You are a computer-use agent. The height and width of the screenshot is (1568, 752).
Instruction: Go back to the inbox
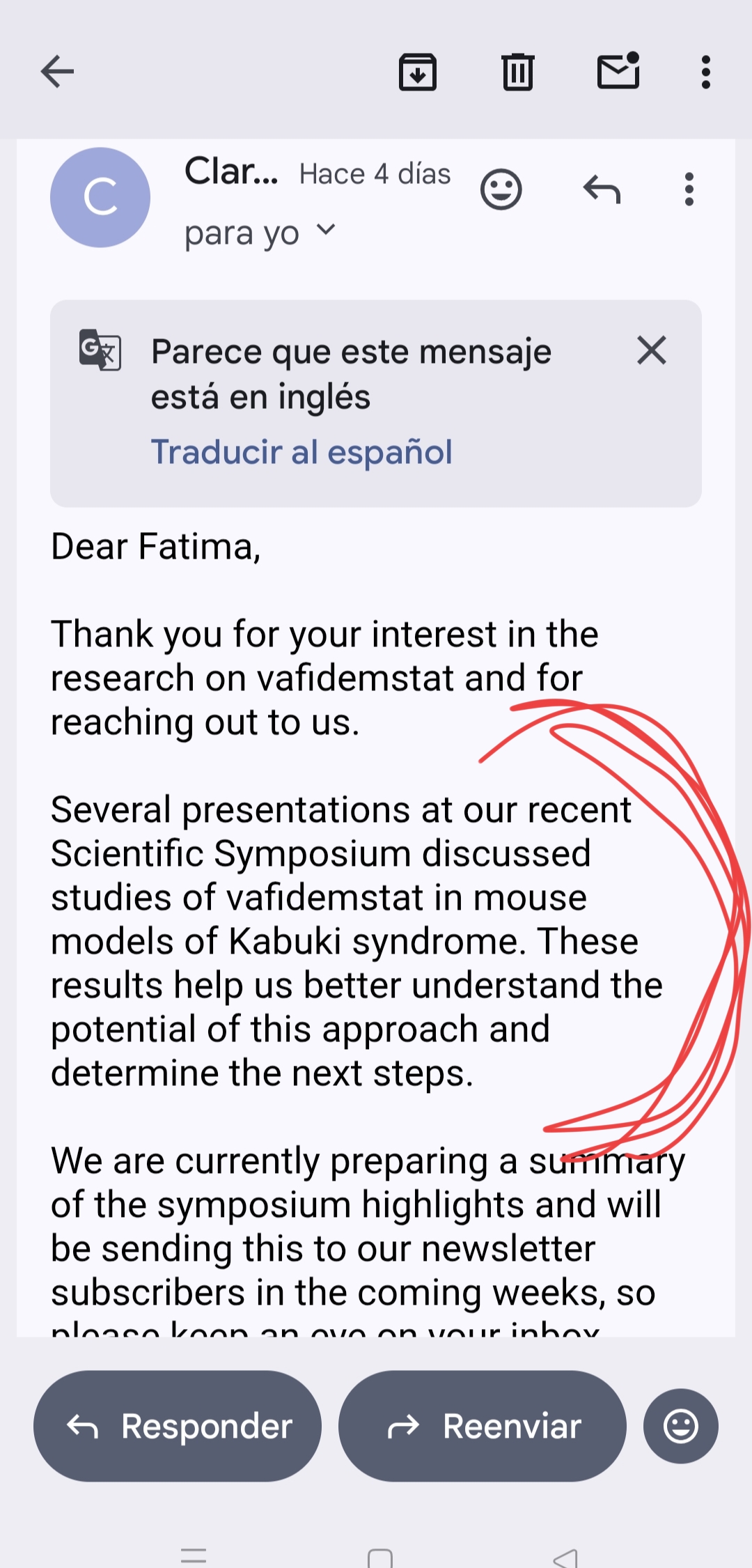57,72
